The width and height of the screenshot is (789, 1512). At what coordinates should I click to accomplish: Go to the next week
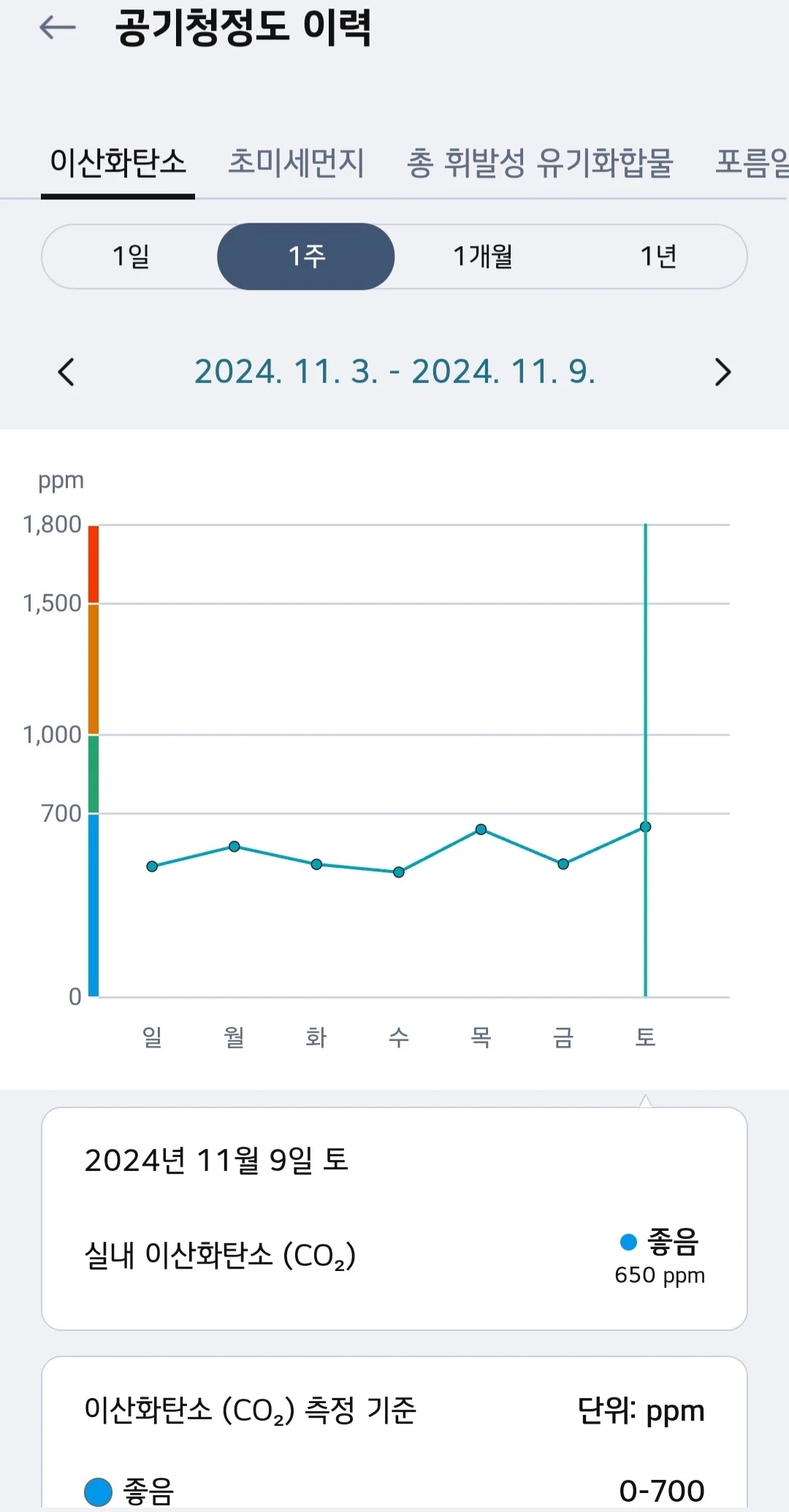point(723,372)
